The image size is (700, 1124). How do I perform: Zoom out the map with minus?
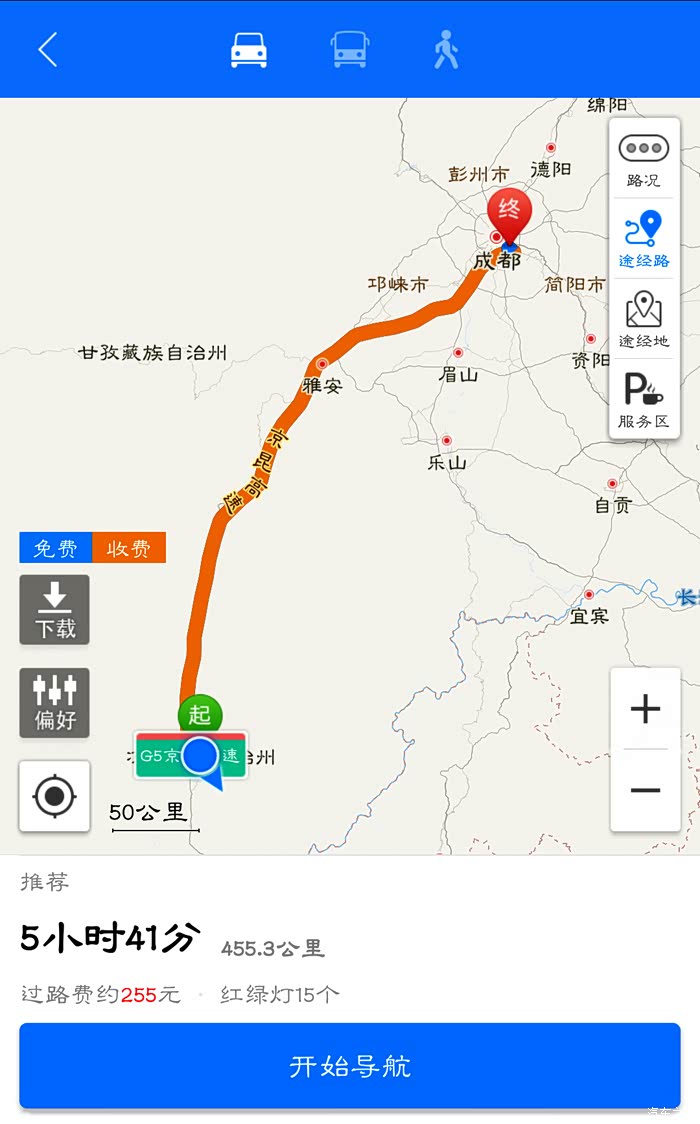click(646, 791)
